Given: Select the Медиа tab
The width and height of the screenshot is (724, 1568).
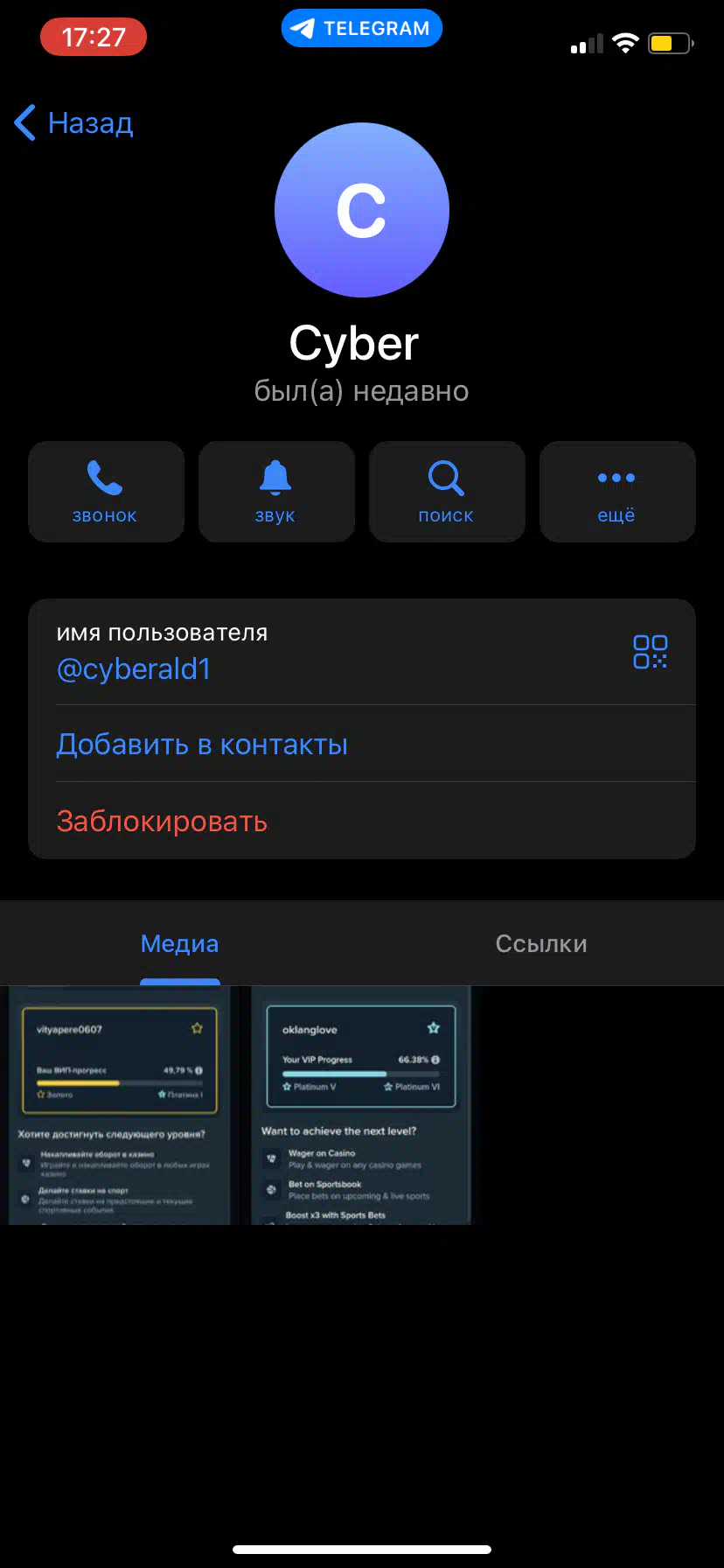Looking at the screenshot, I should click(x=180, y=943).
